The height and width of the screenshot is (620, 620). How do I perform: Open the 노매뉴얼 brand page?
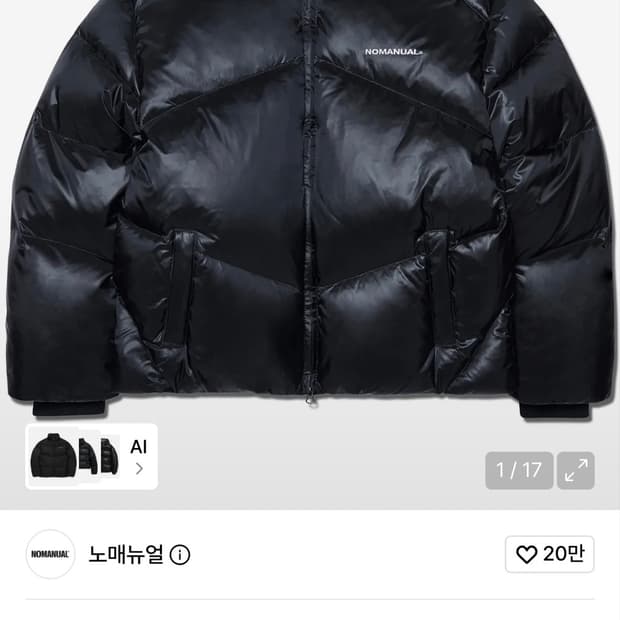point(126,554)
